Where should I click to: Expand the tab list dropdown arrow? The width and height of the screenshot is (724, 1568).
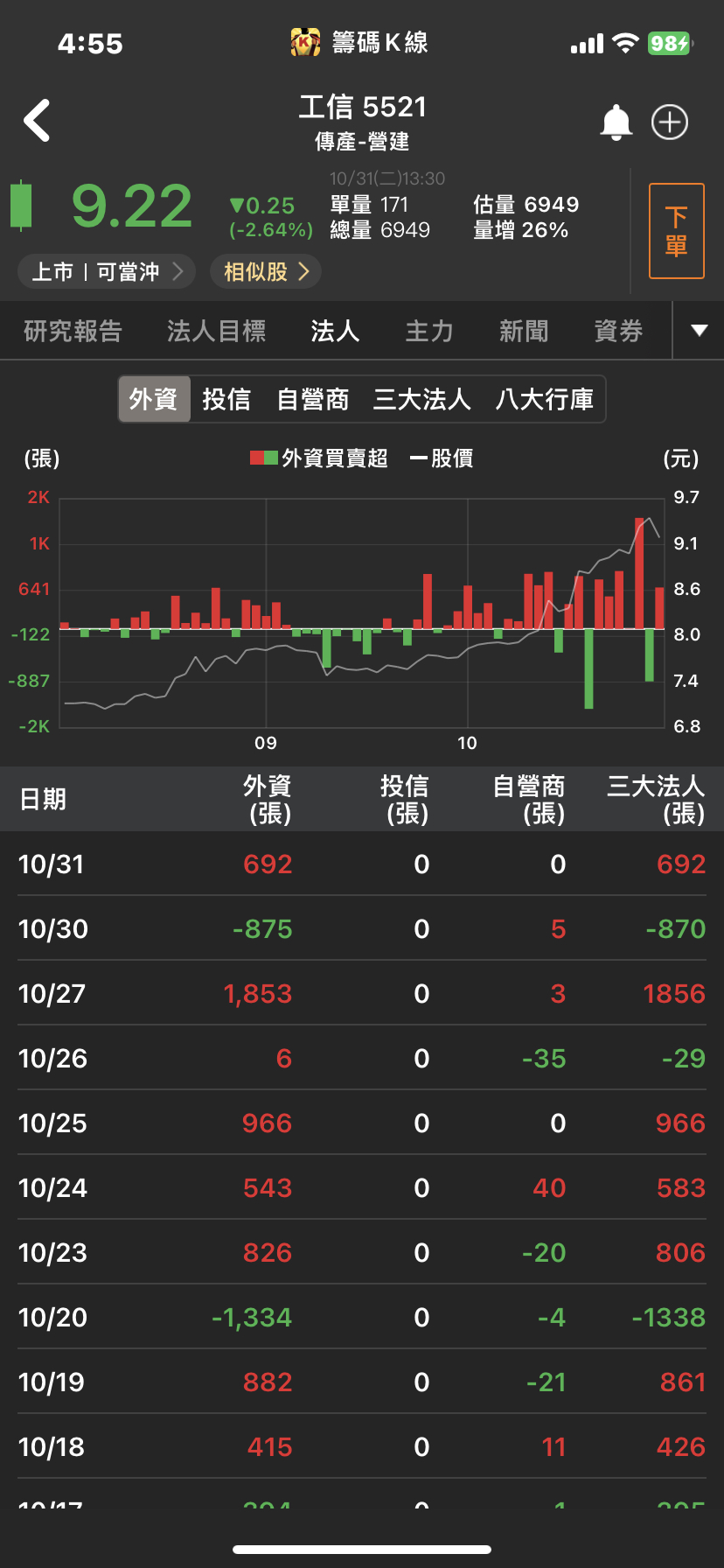[x=699, y=331]
